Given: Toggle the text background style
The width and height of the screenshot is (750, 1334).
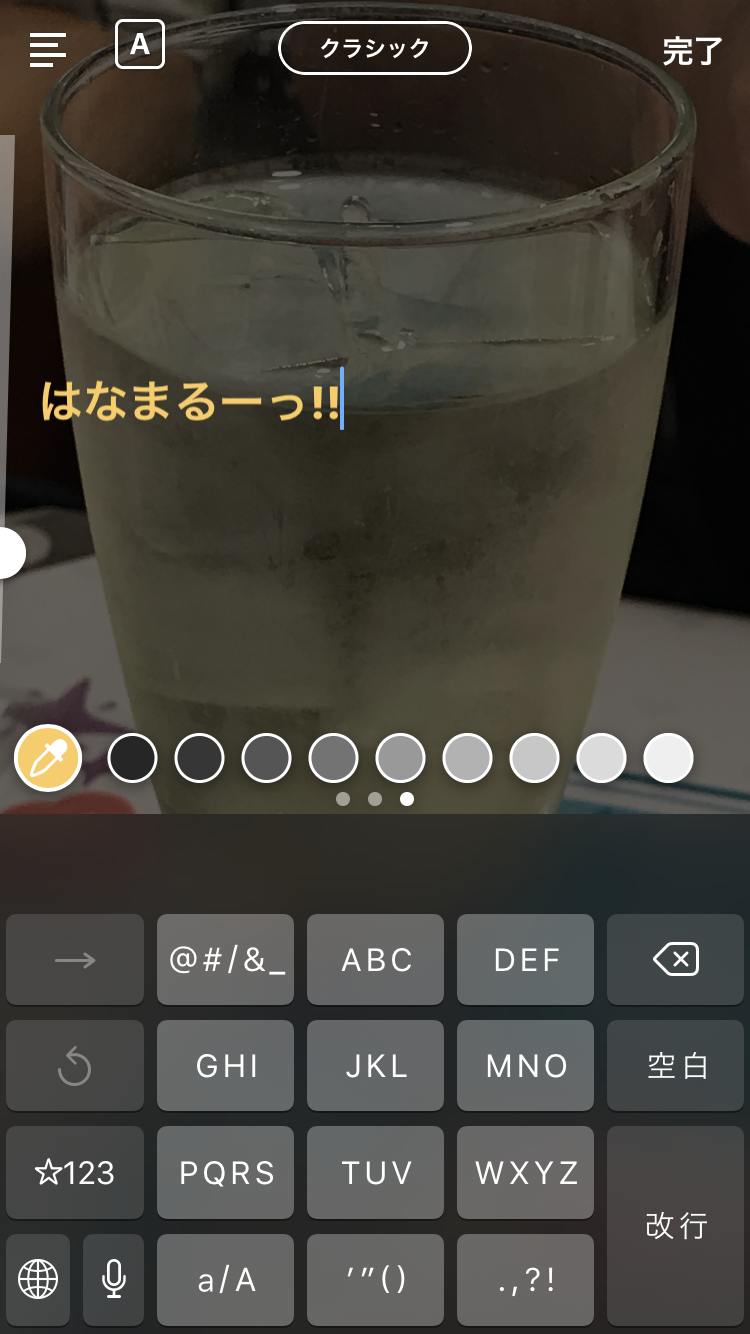Looking at the screenshot, I should 140,45.
